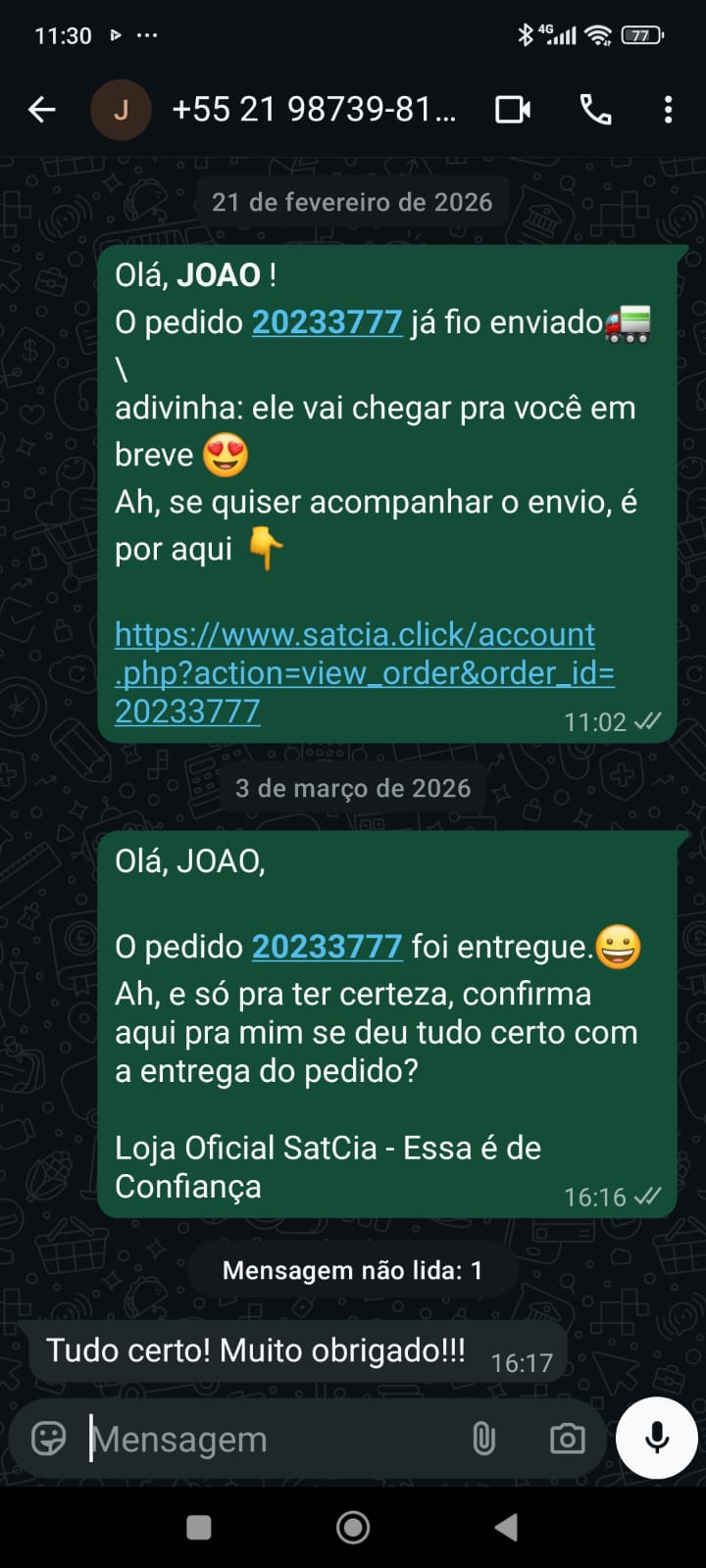Tap order number 20233777 in the delivered message

point(327,947)
